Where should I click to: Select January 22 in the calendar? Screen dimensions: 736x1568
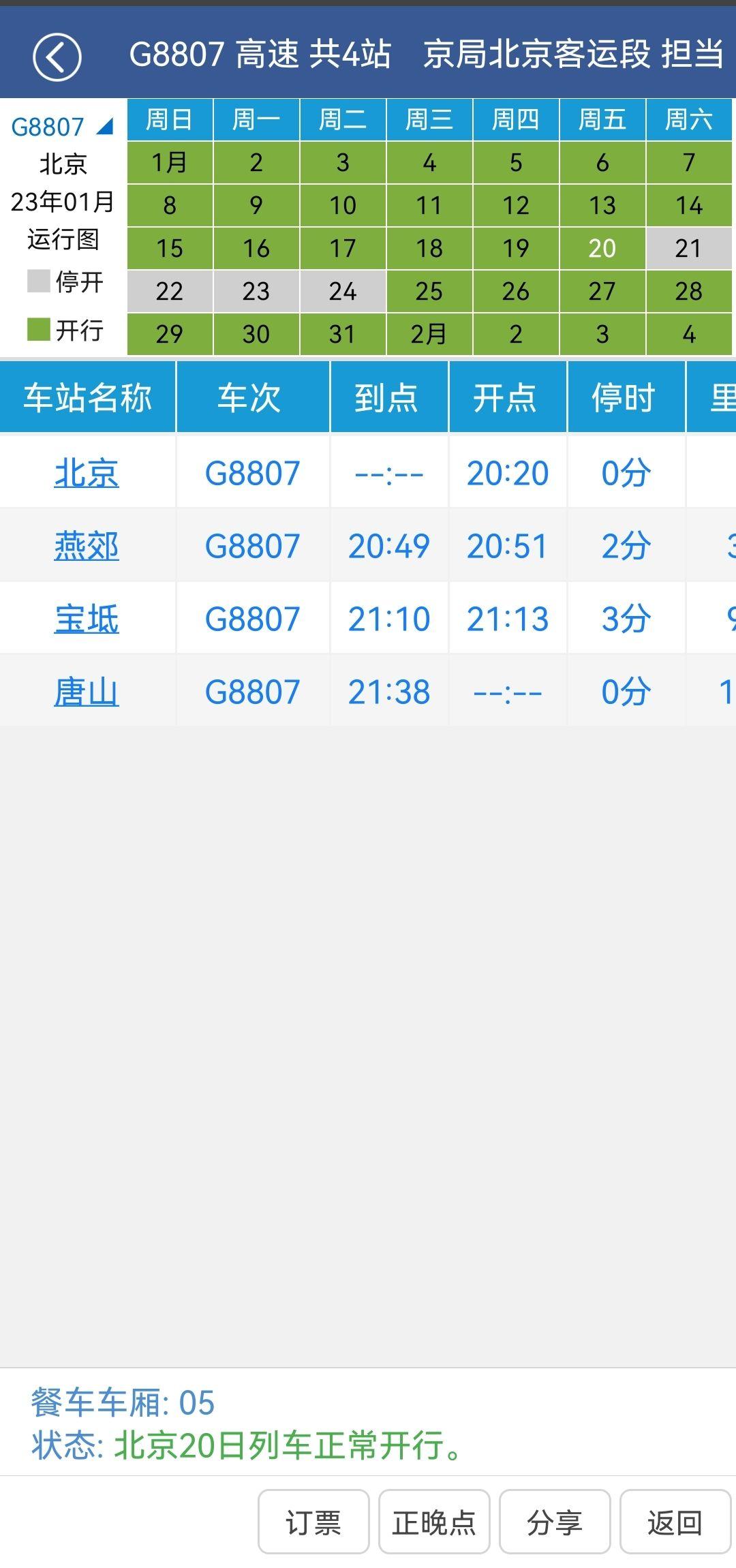pyautogui.click(x=170, y=292)
